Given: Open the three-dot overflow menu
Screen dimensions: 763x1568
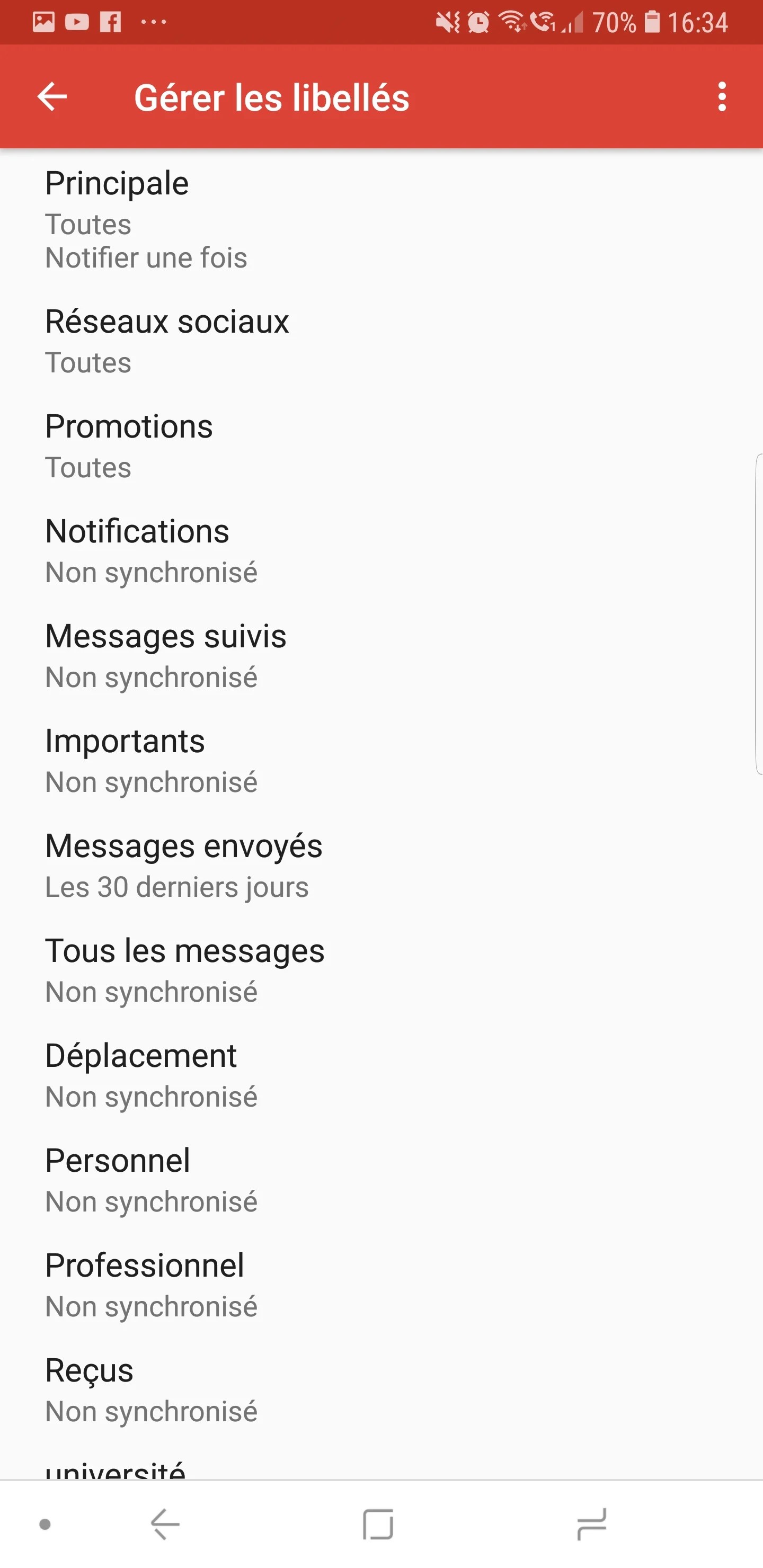Looking at the screenshot, I should (x=722, y=97).
